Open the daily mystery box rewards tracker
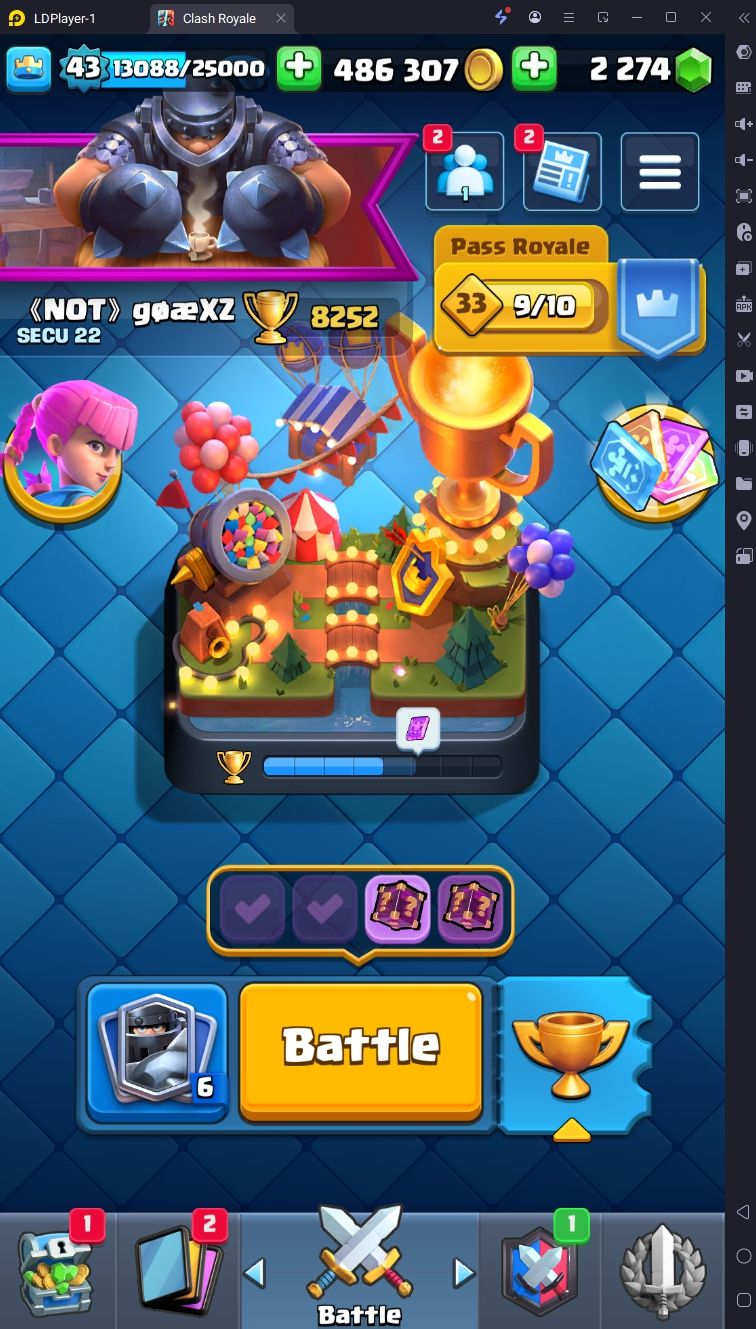 pyautogui.click(x=360, y=910)
